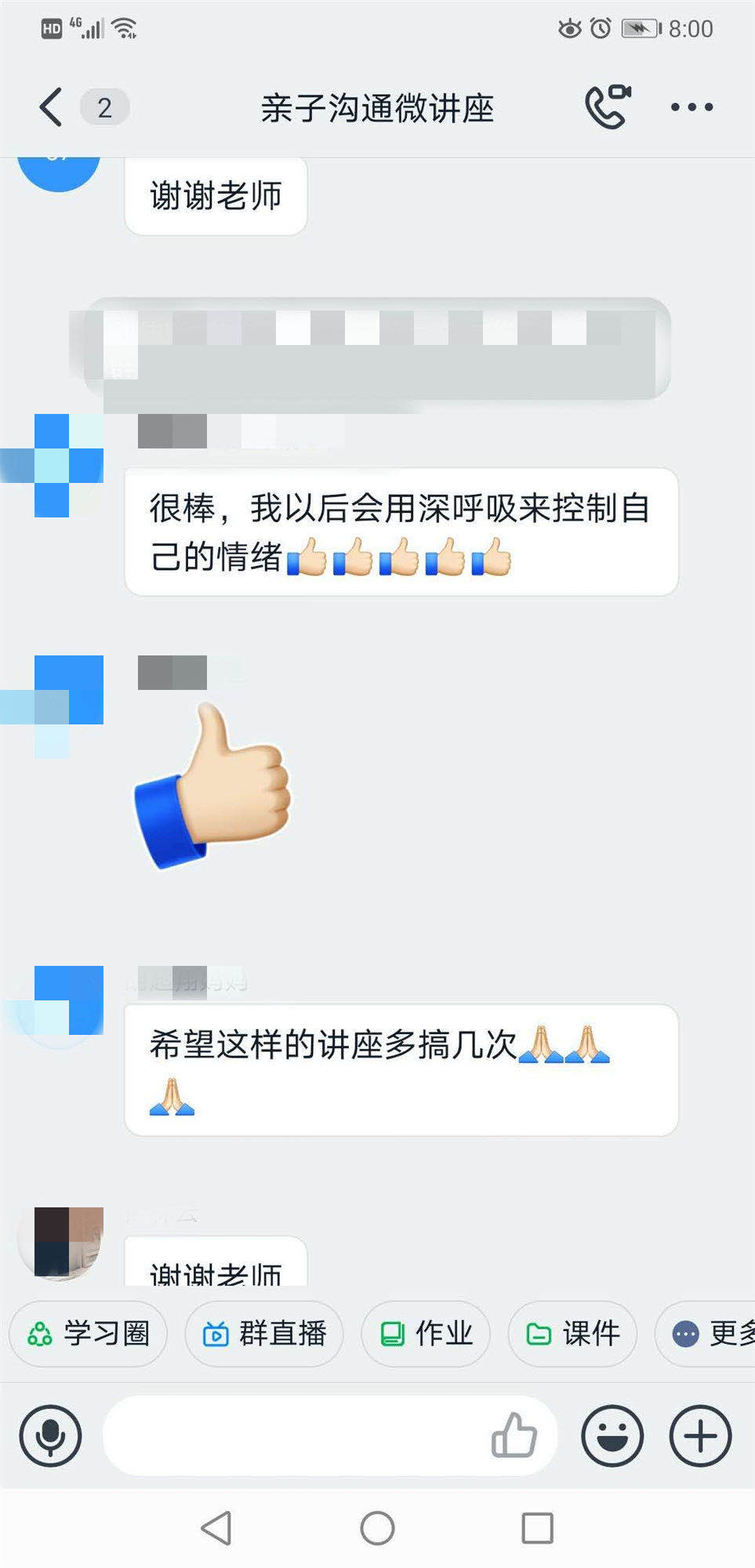This screenshot has height=1568, width=755.
Task: Tap the system home button
Action: tap(377, 1528)
